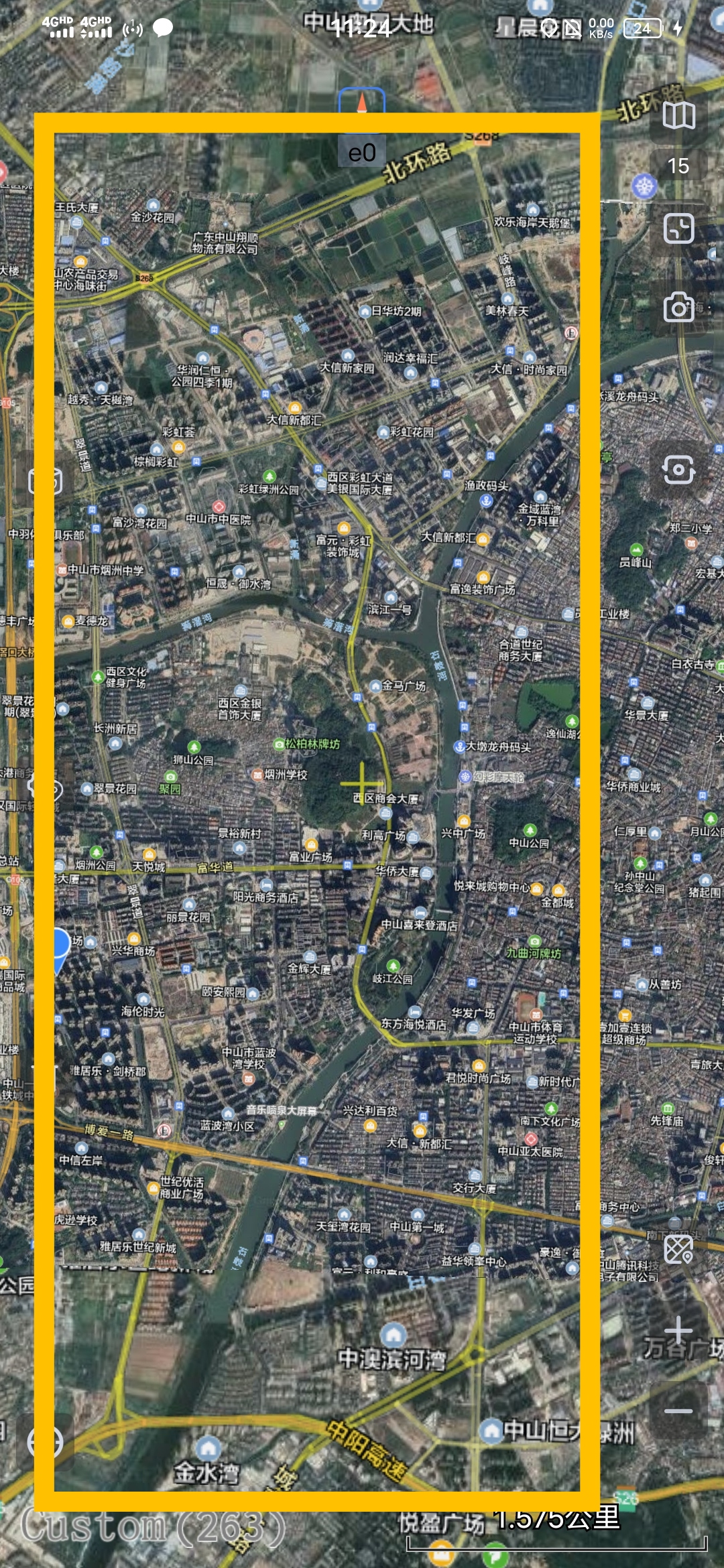The height and width of the screenshot is (1568, 724).
Task: Take a map screenshot with camera icon
Action: (x=678, y=308)
